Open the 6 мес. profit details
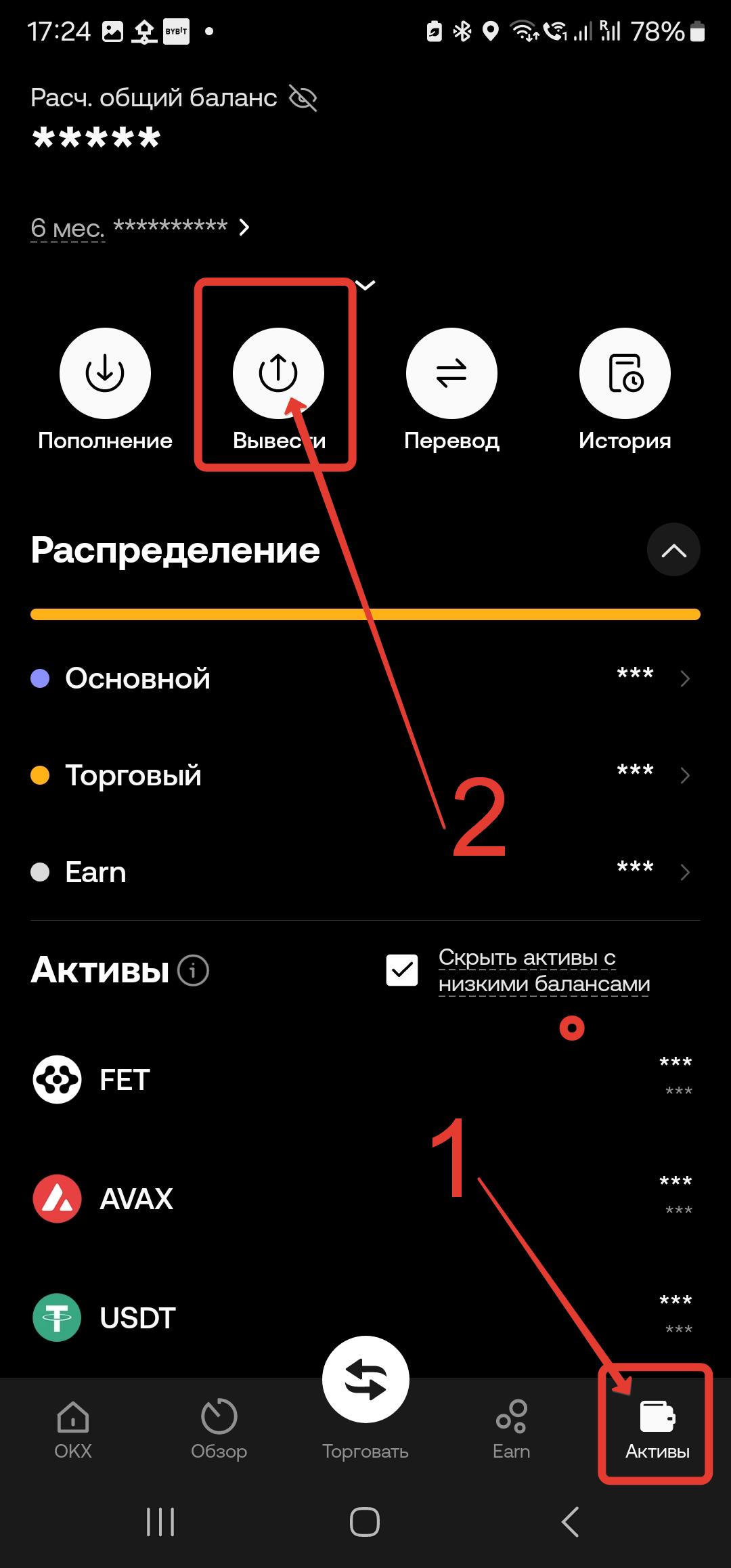731x1568 pixels. tap(140, 227)
